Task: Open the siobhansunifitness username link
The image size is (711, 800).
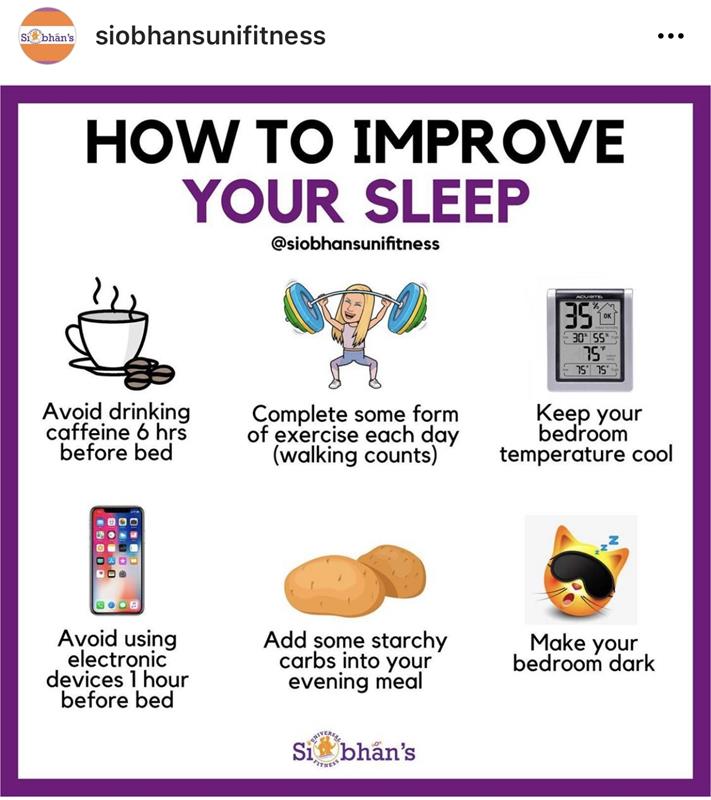Action: coord(209,36)
